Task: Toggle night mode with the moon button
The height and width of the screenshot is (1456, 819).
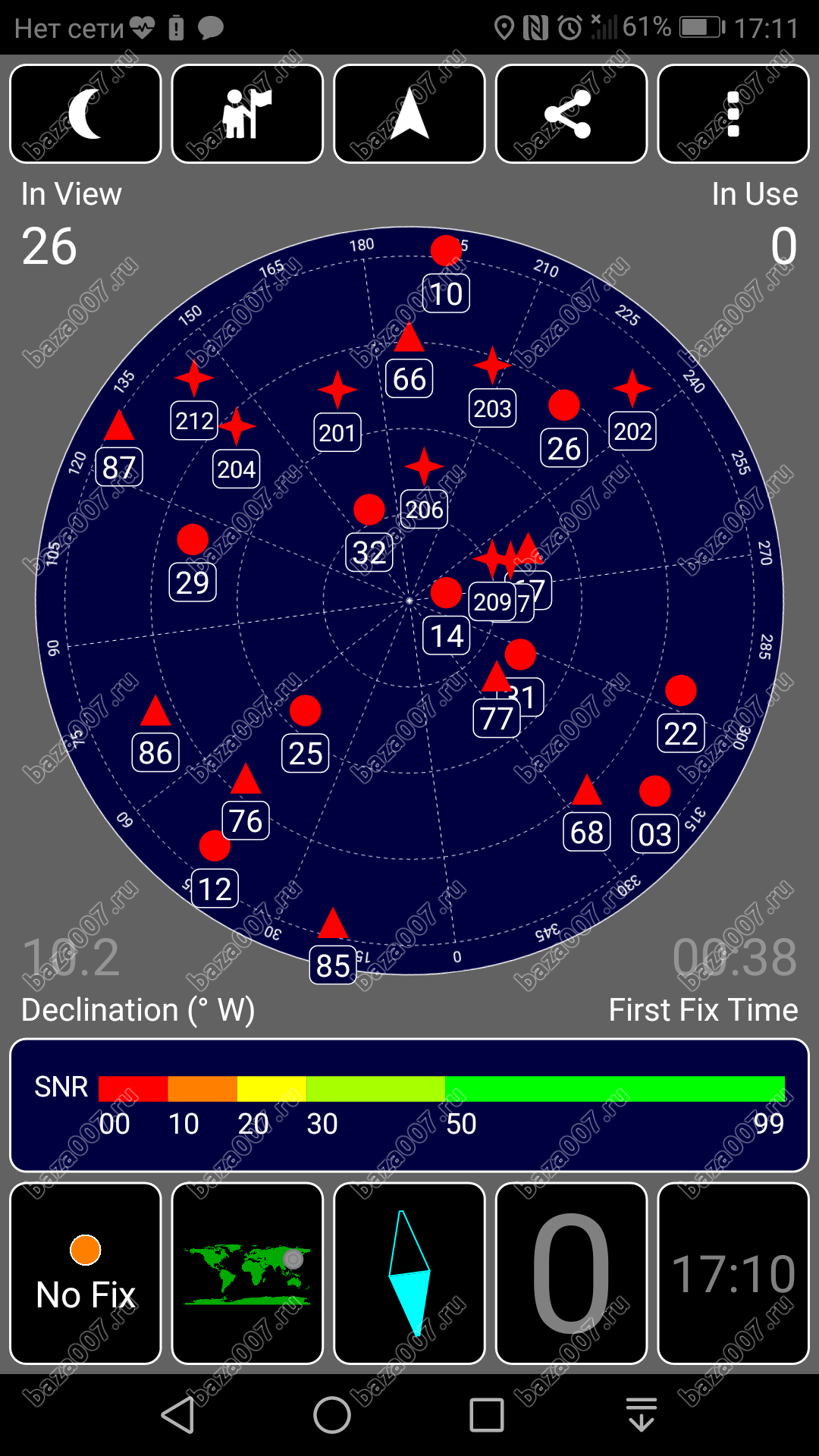Action: pos(86,114)
